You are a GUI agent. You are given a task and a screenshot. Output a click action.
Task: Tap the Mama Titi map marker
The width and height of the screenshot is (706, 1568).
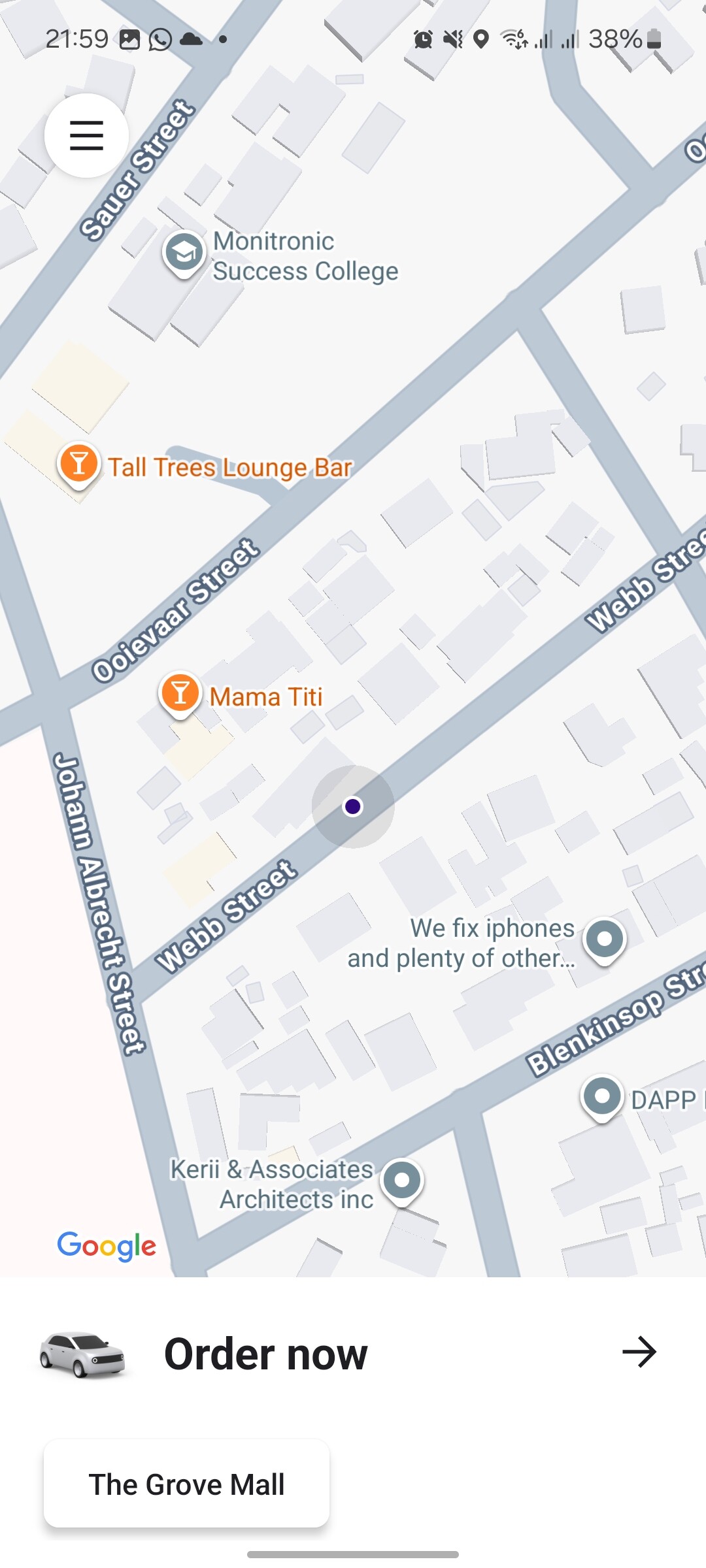(x=180, y=693)
